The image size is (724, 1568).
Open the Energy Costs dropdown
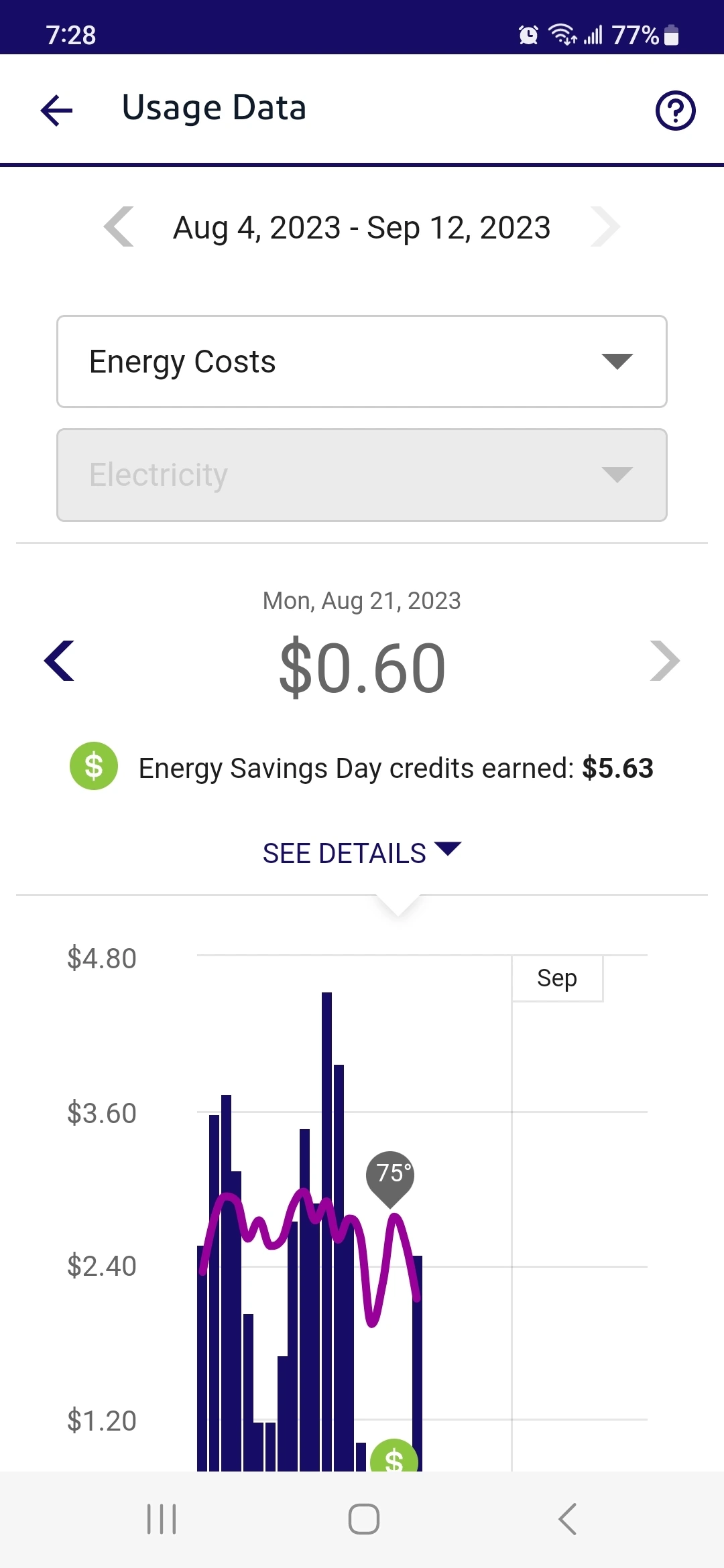click(x=362, y=362)
